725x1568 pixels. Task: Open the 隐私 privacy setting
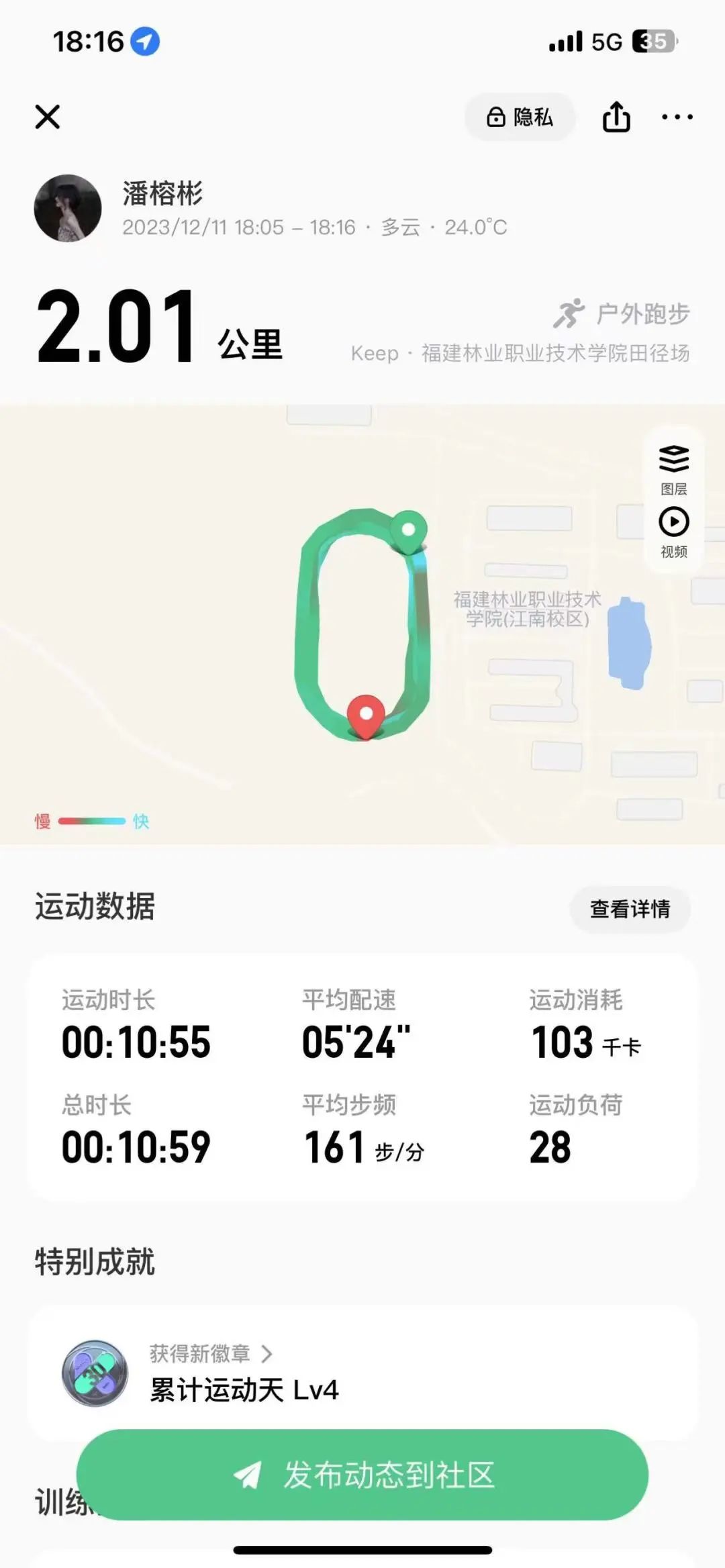(520, 117)
